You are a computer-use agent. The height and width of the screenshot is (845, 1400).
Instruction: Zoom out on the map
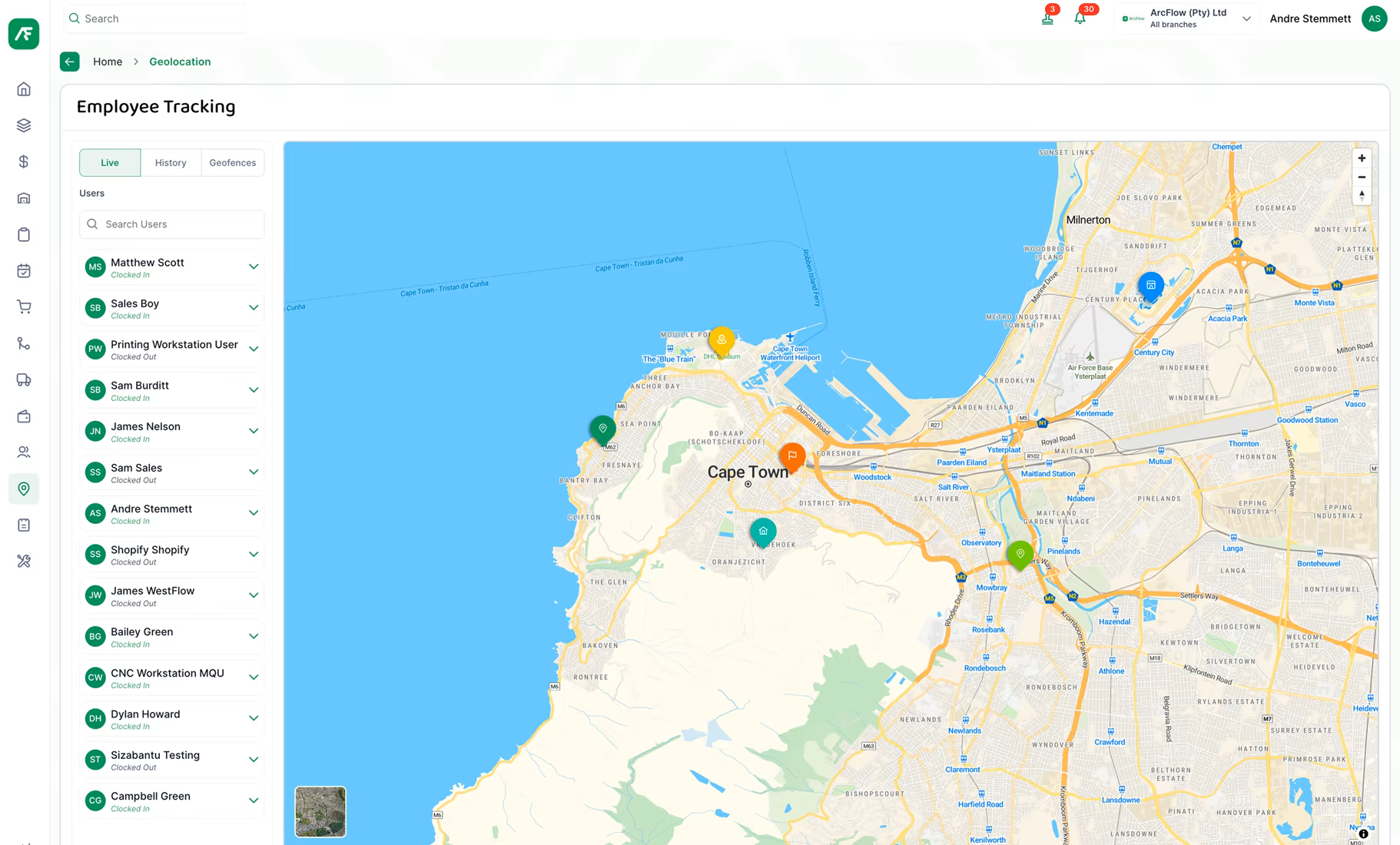pos(1362,177)
